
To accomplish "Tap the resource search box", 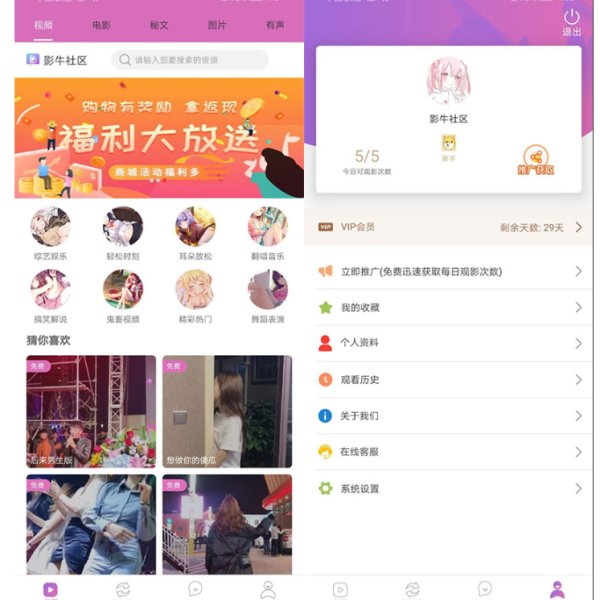I will (190, 60).
